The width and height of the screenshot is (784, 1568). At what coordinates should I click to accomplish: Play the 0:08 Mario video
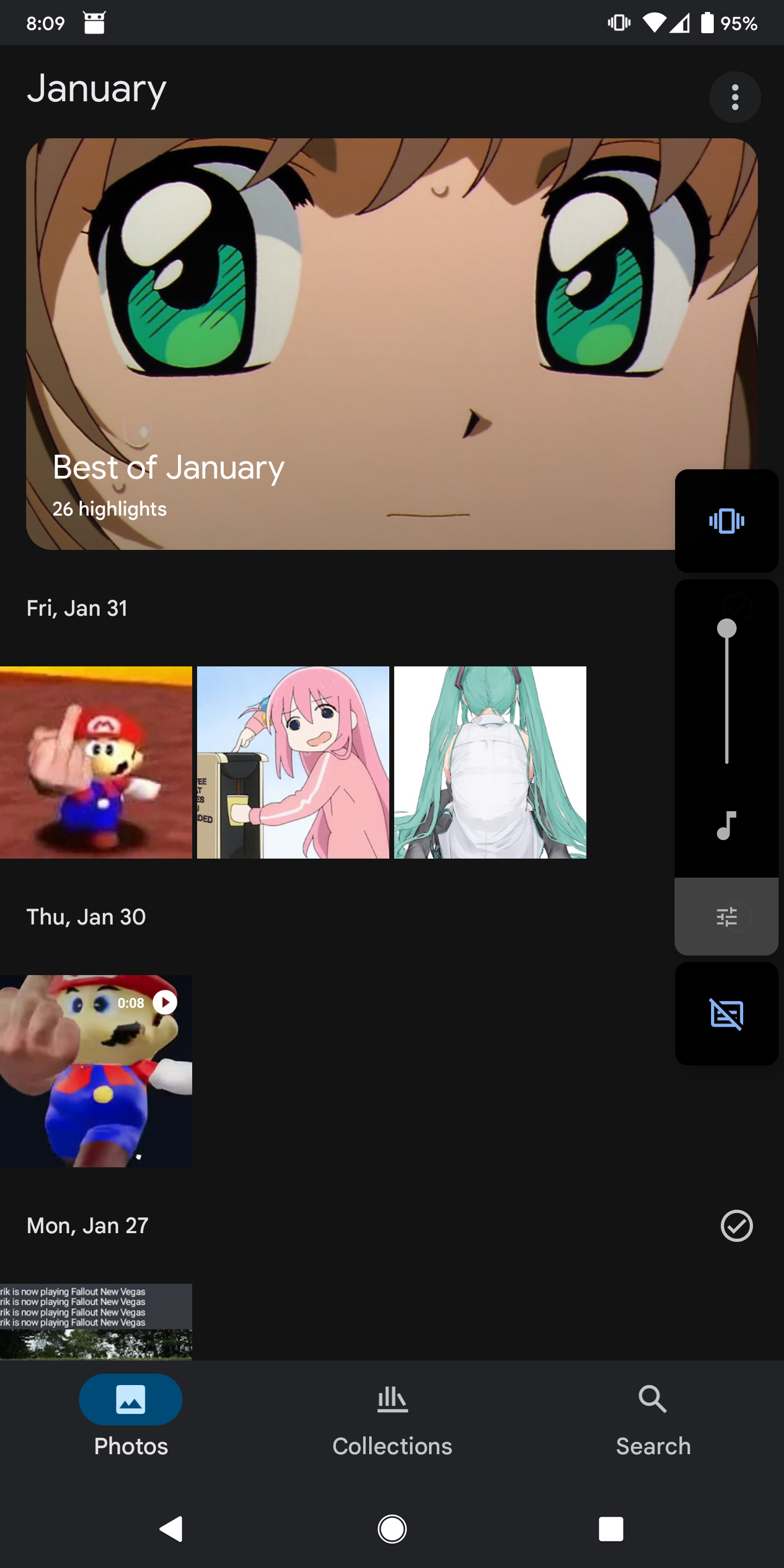click(x=96, y=1071)
